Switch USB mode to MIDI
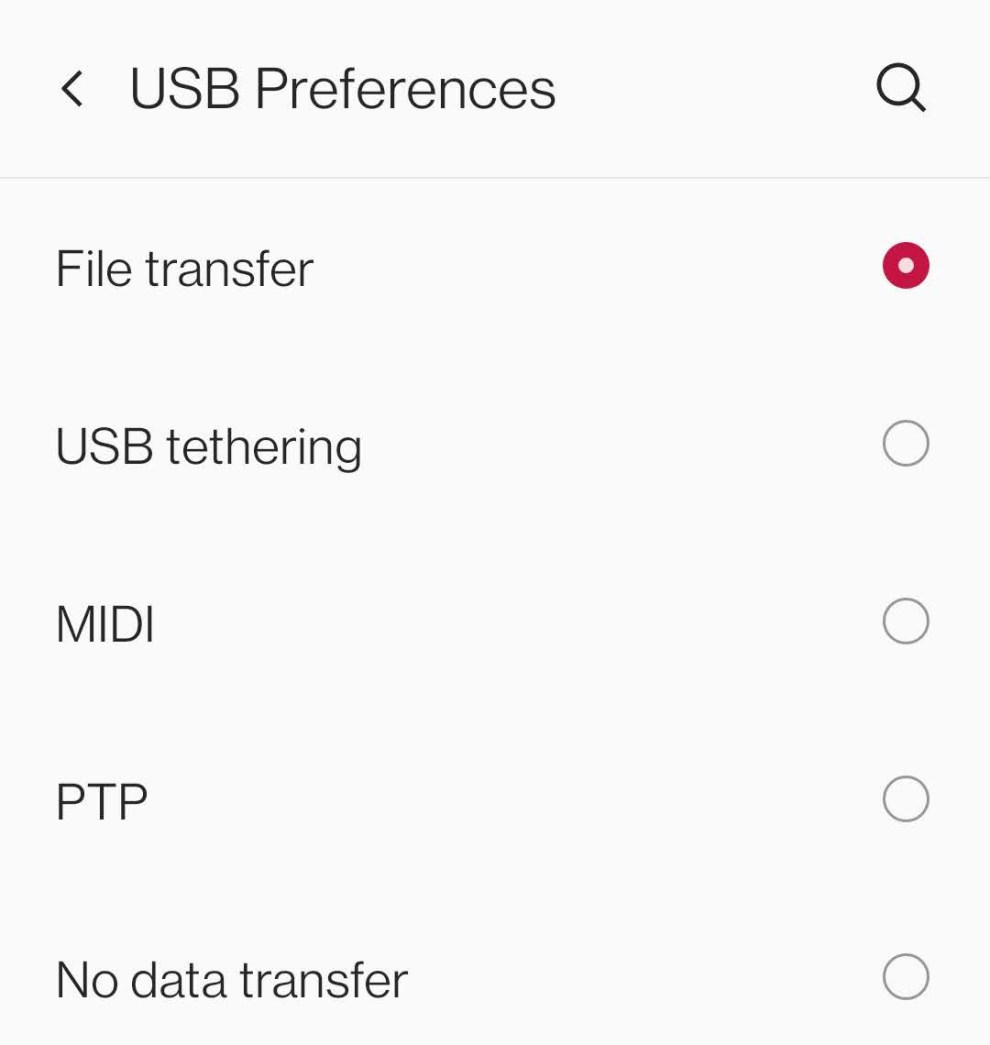This screenshot has height=1045, width=990. pyautogui.click(x=495, y=622)
